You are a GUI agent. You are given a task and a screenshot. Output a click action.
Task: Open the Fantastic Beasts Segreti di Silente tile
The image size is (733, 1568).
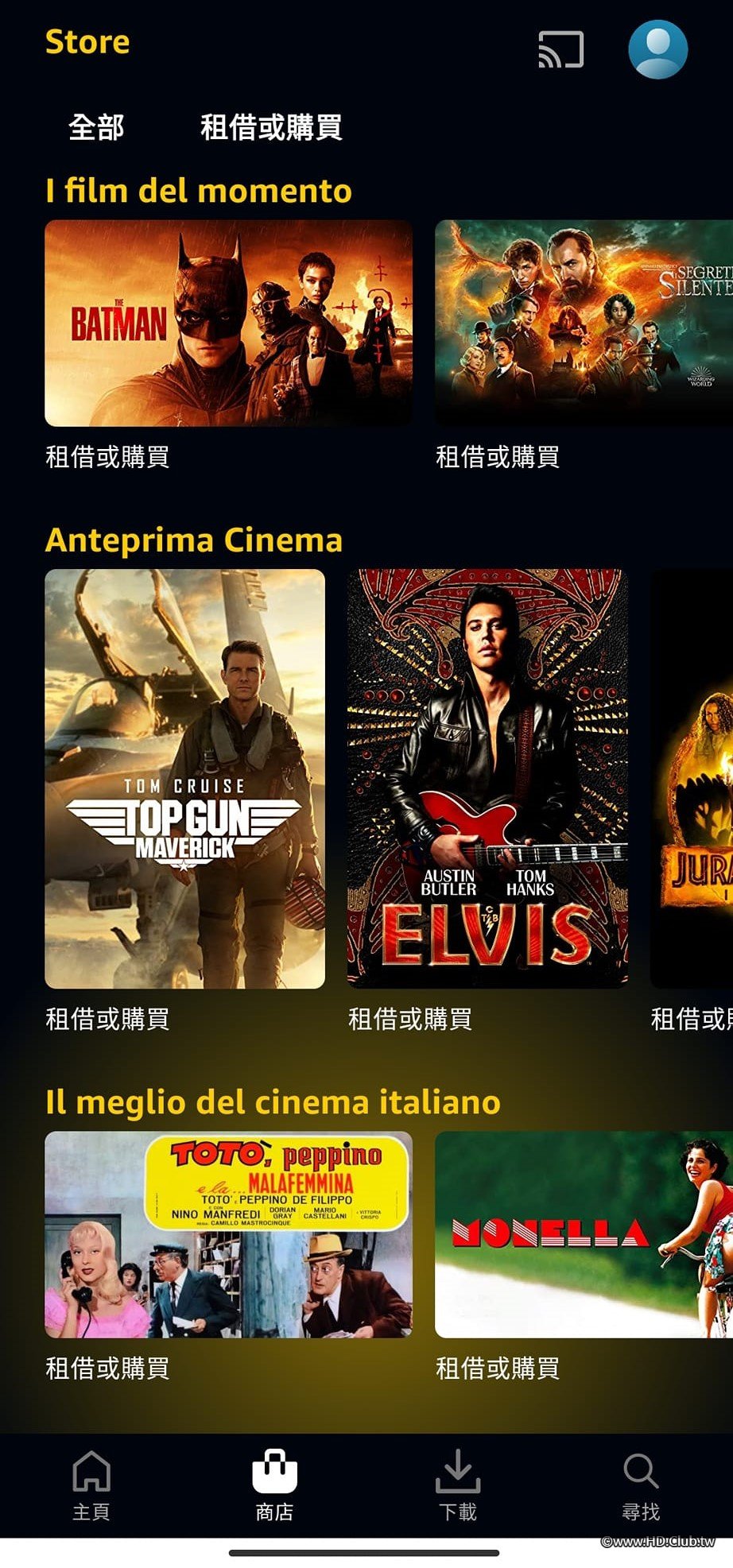(x=584, y=323)
